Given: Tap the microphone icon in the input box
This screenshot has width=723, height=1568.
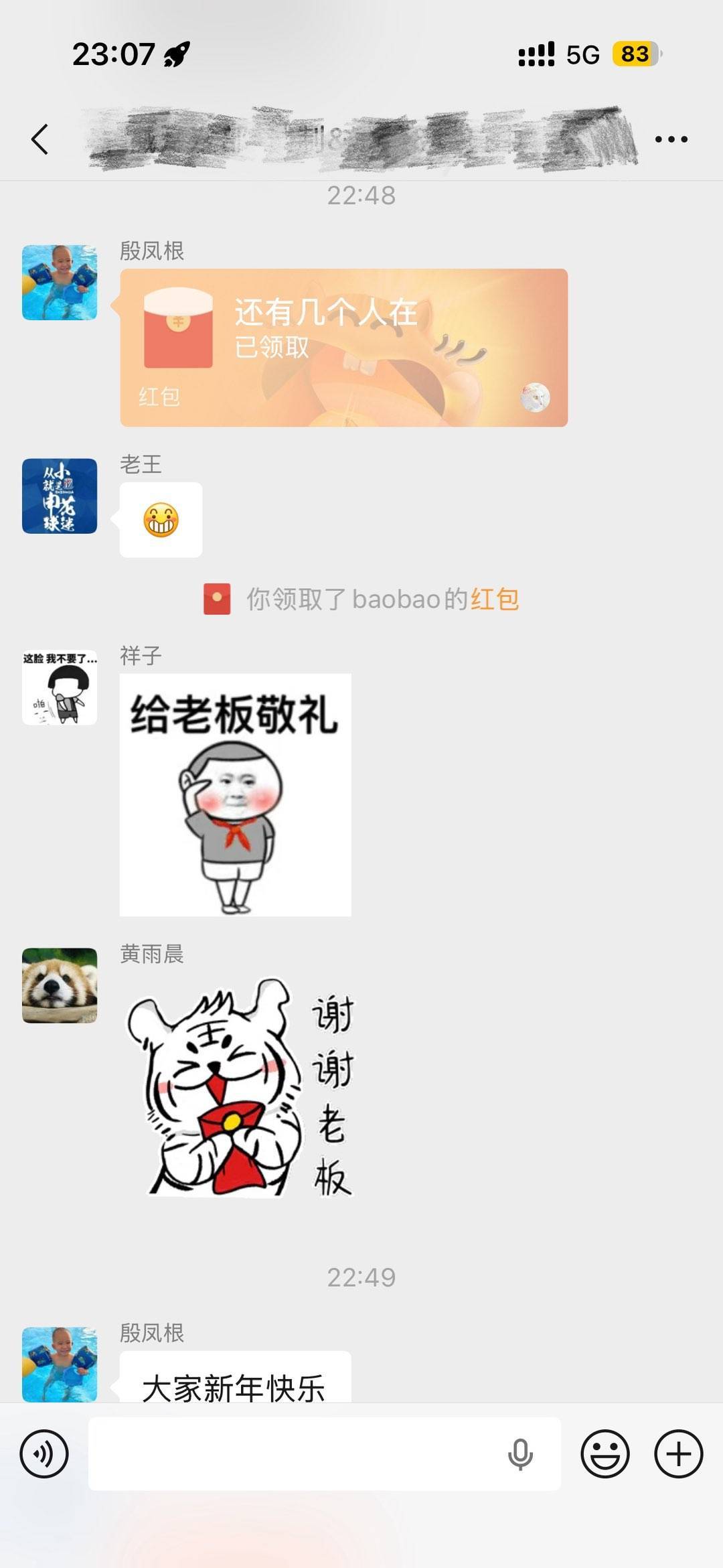Looking at the screenshot, I should tap(520, 1453).
